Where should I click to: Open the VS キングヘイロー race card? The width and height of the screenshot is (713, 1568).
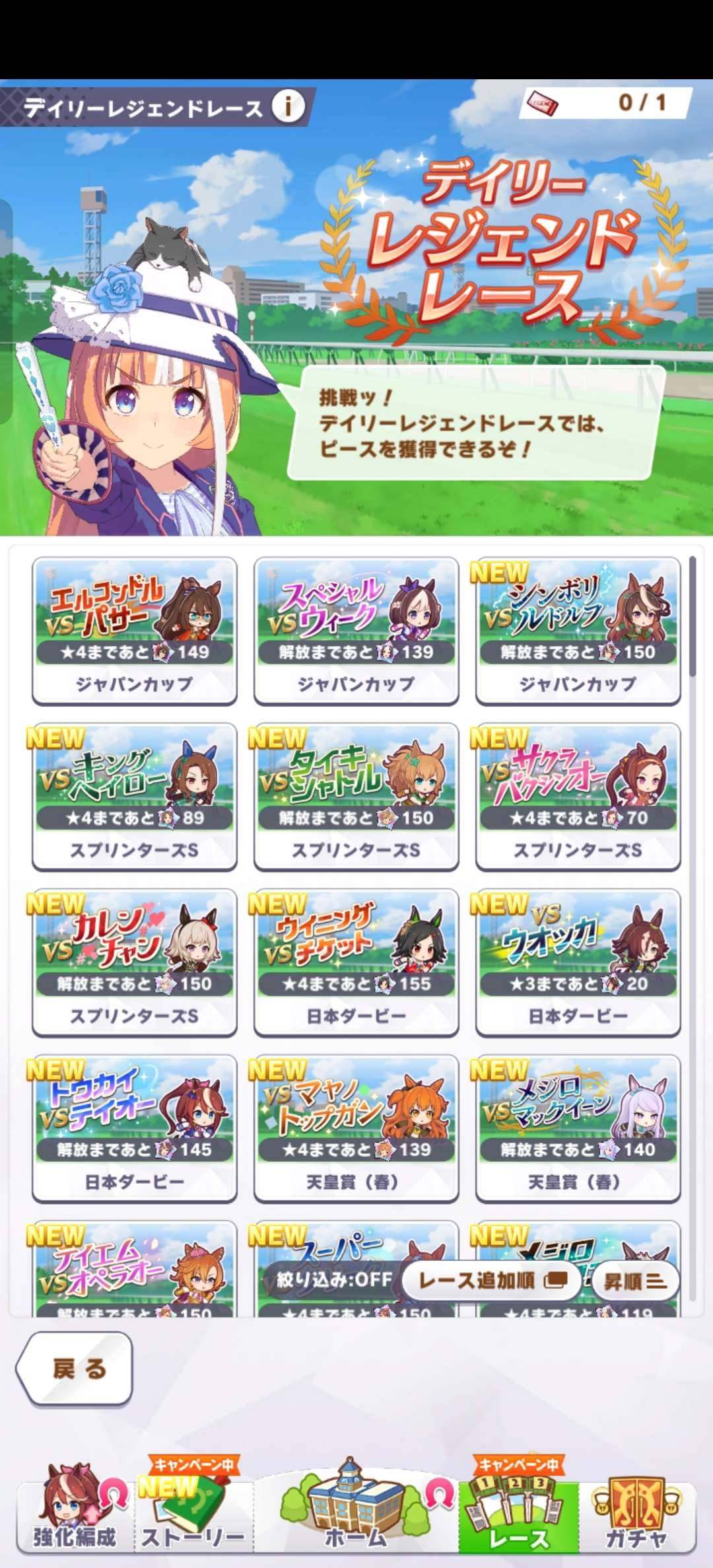135,796
